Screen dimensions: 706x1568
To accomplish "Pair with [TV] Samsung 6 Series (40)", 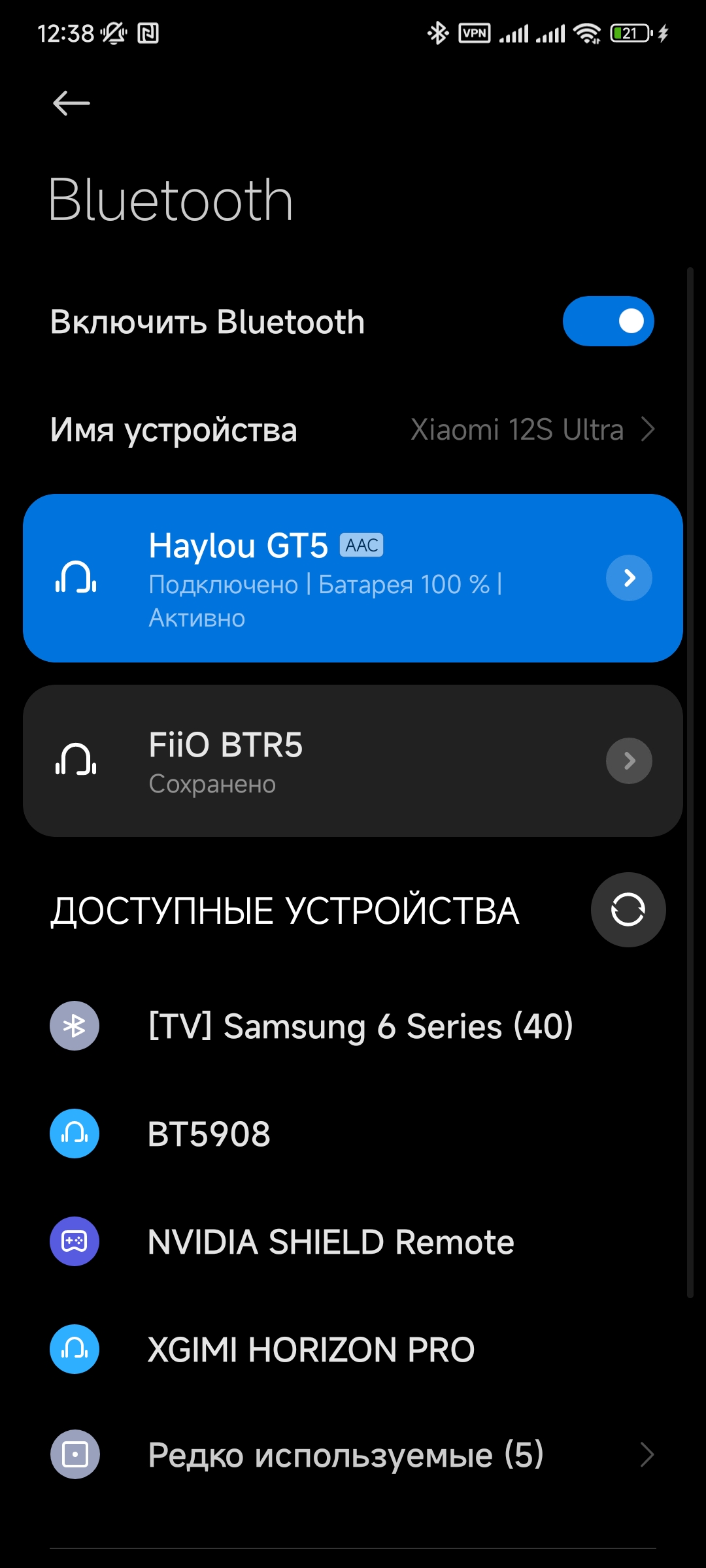I will (360, 1026).
